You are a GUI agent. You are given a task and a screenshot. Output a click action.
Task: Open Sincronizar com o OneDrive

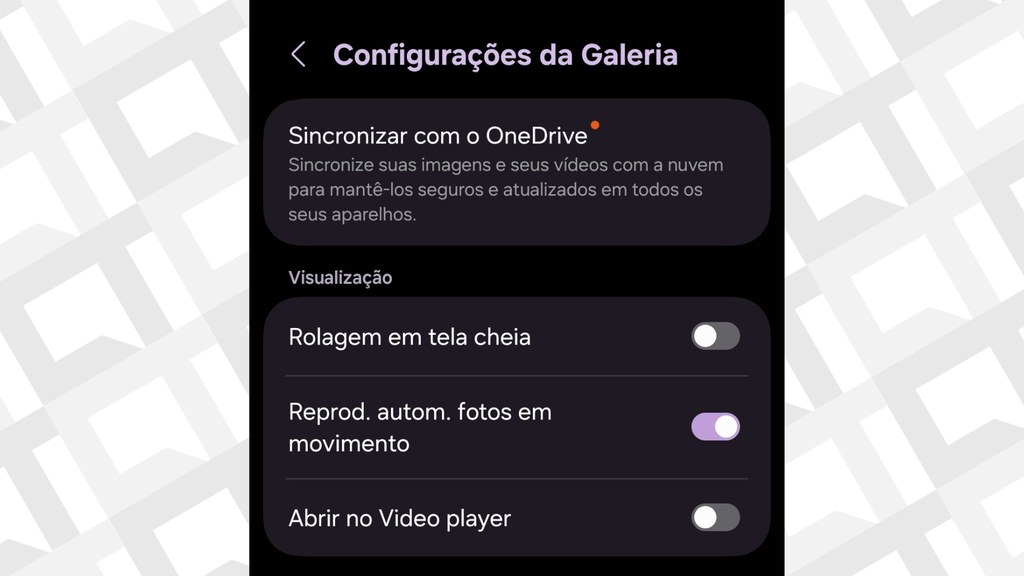point(515,172)
